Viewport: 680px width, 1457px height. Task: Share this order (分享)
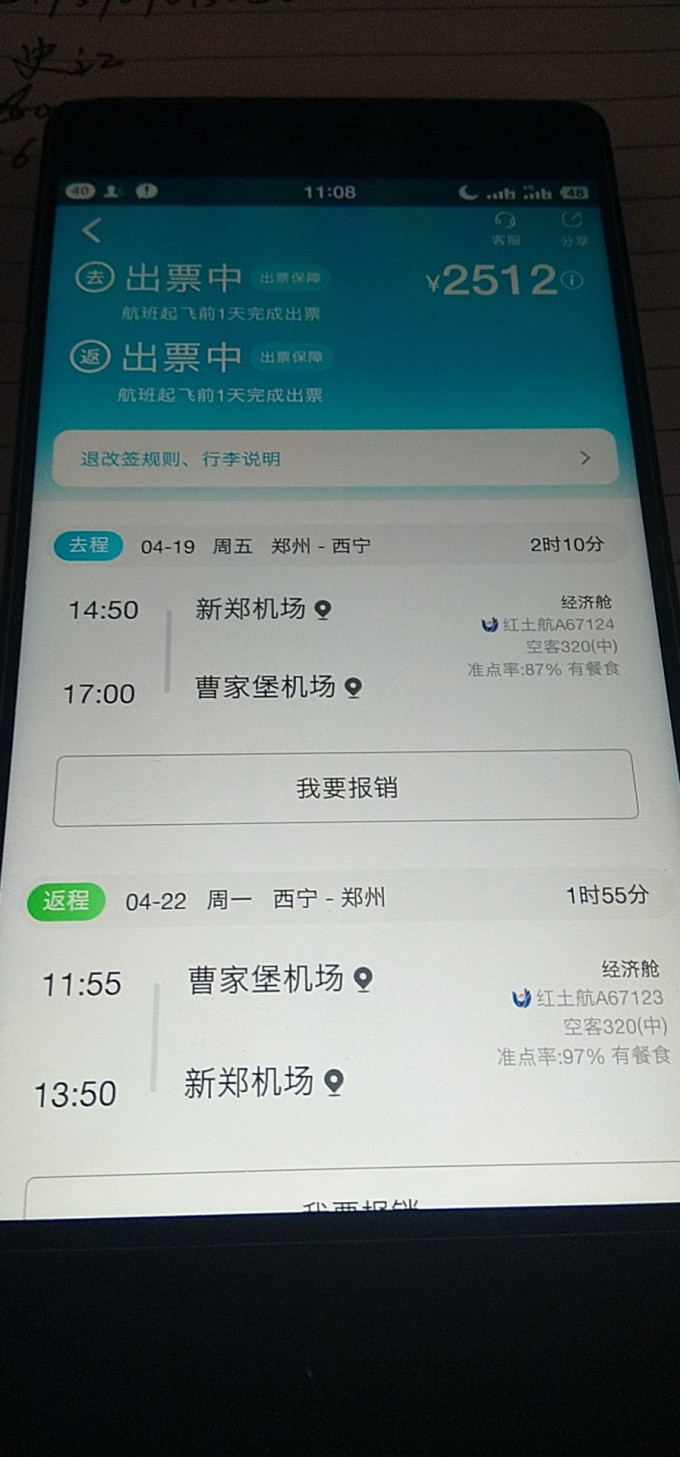coord(573,227)
